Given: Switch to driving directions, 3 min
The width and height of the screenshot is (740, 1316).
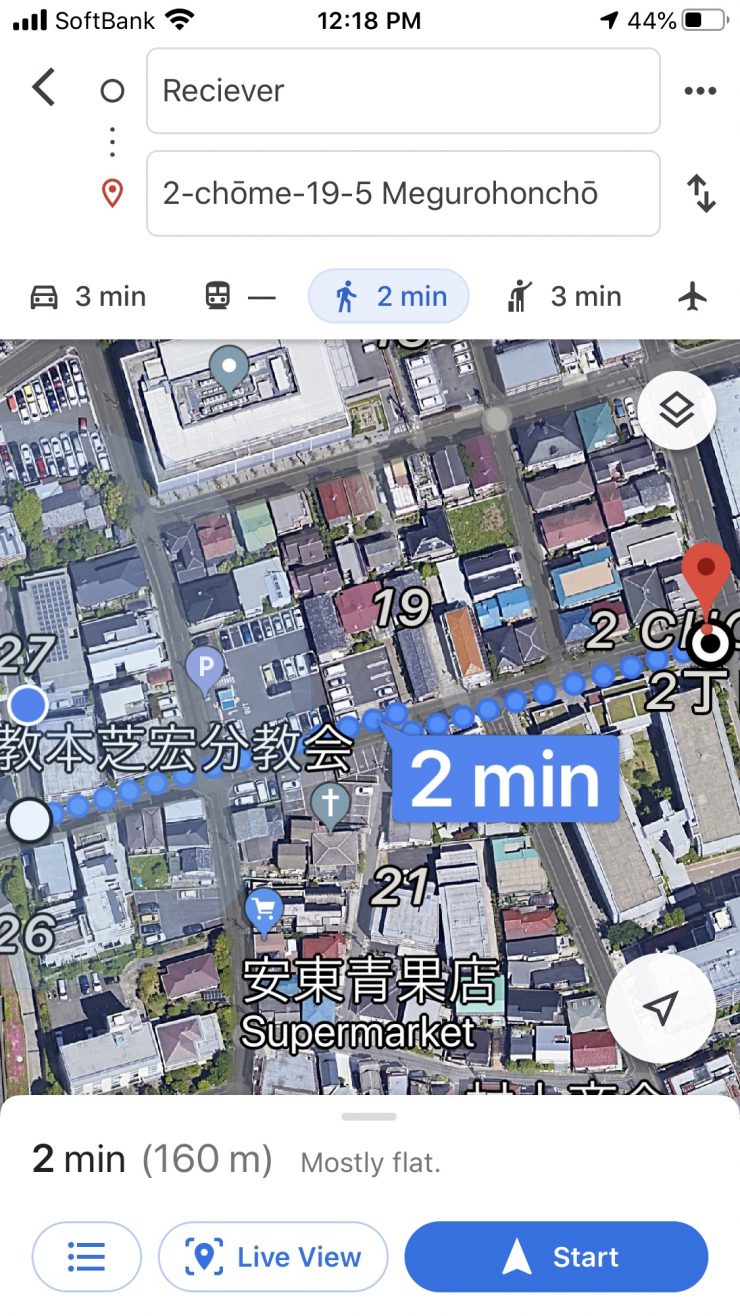Looking at the screenshot, I should (x=88, y=297).
